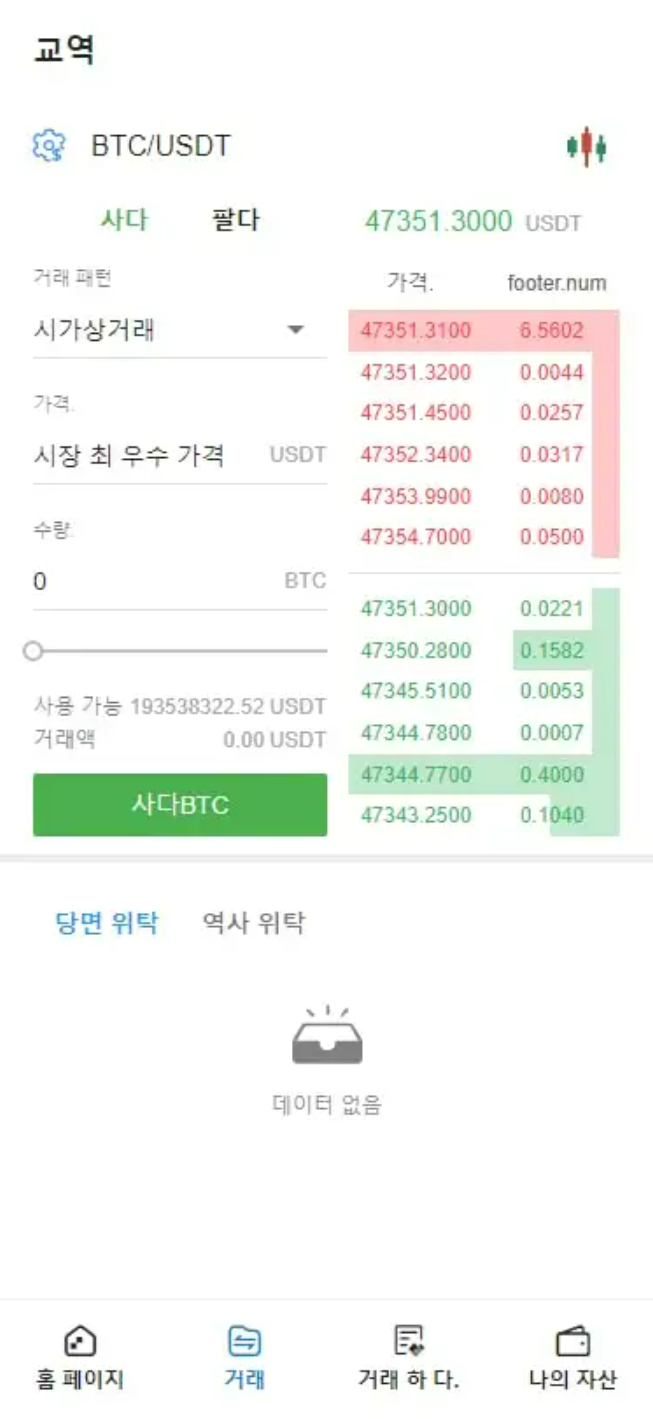
Task: Select the buy order at 47344.7700
Action: pos(470,774)
